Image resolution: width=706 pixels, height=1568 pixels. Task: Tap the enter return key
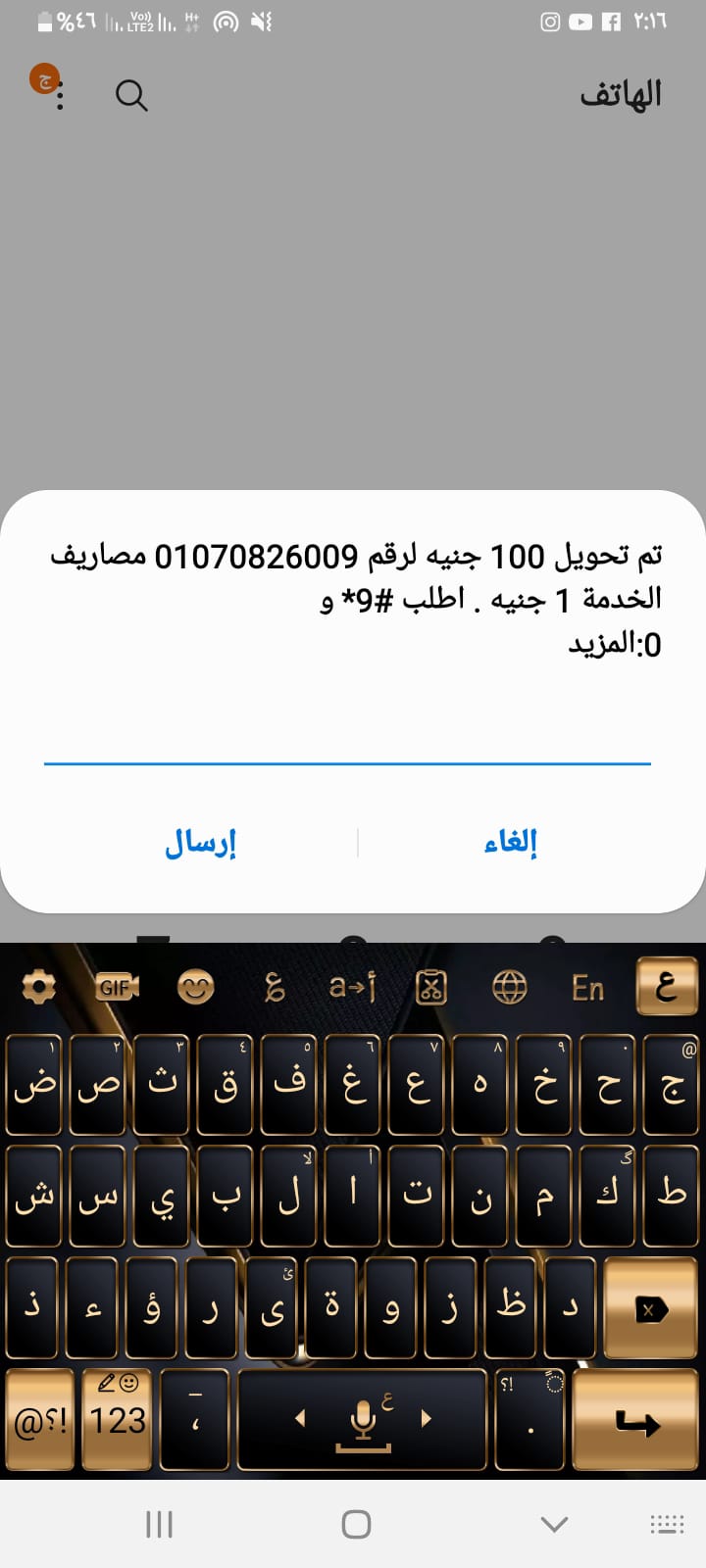click(637, 1420)
